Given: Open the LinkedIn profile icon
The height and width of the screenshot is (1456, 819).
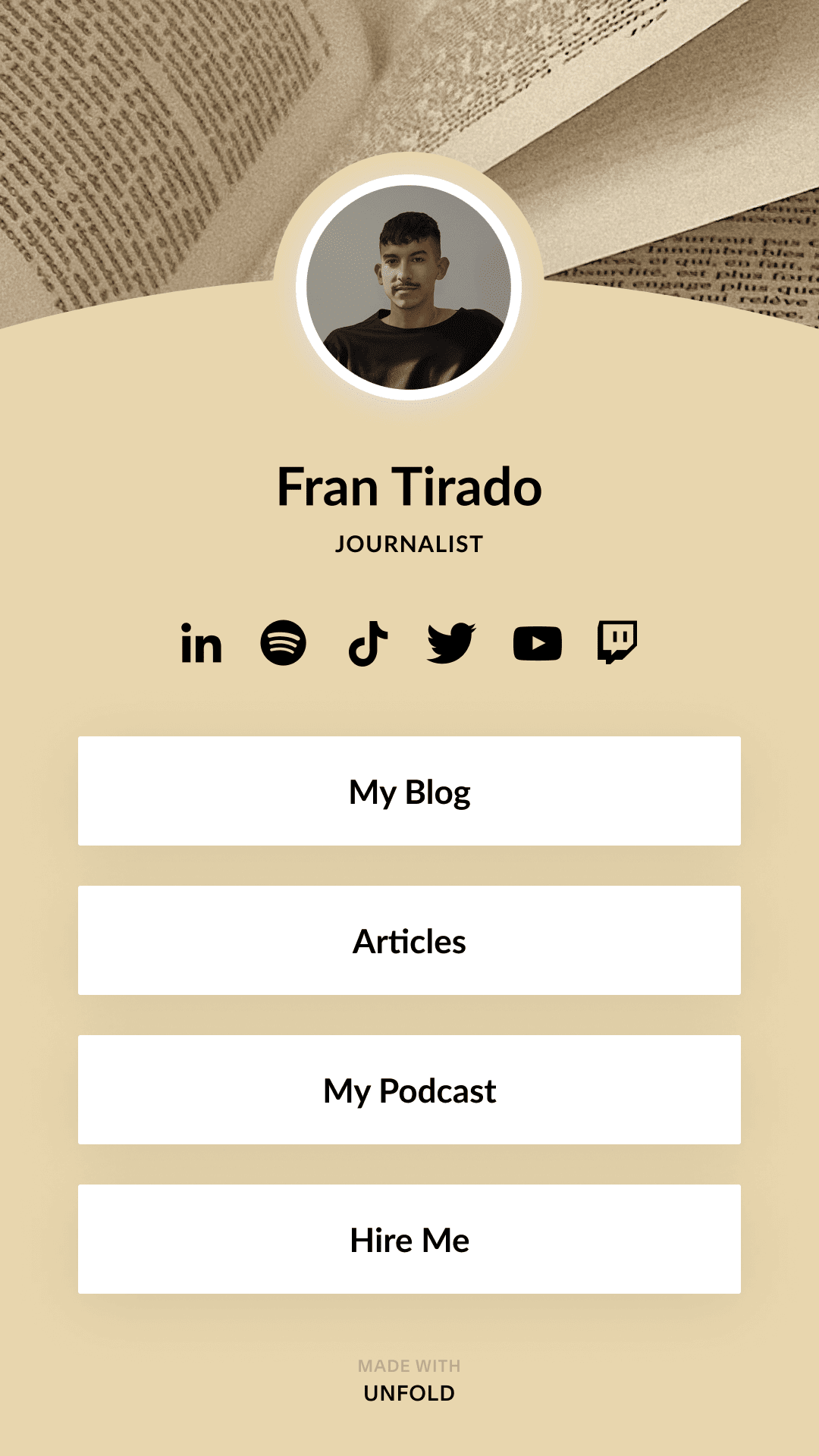Looking at the screenshot, I should (x=201, y=643).
